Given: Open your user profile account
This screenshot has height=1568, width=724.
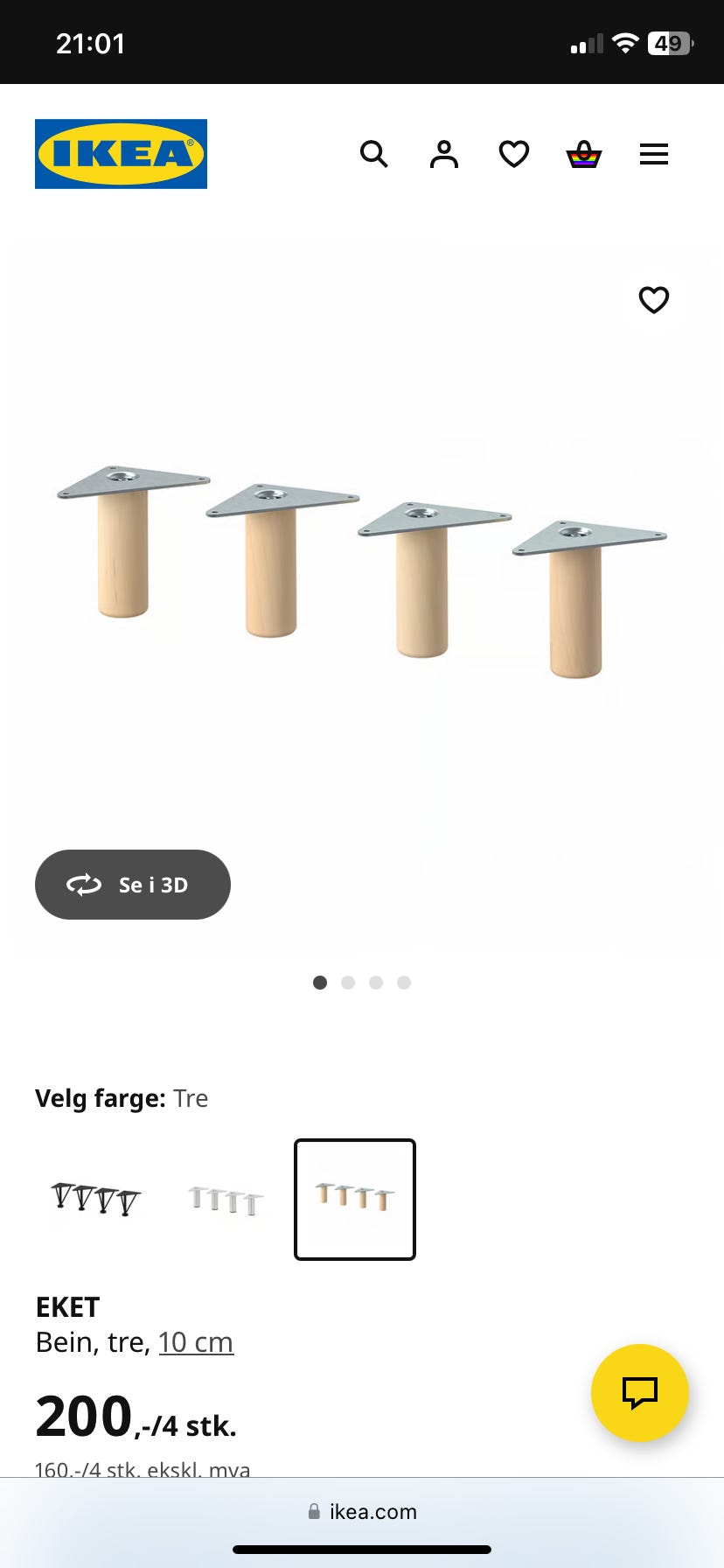Looking at the screenshot, I should [x=443, y=154].
